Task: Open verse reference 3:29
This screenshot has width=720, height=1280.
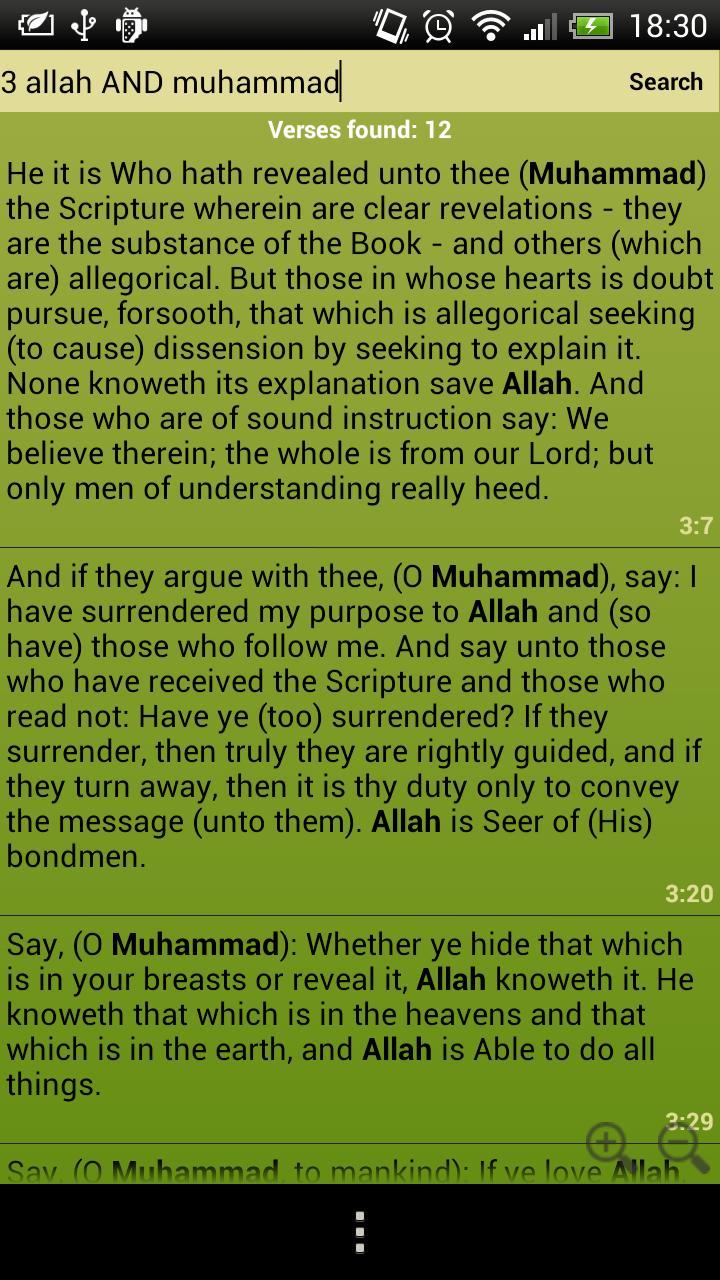Action: click(x=686, y=1118)
